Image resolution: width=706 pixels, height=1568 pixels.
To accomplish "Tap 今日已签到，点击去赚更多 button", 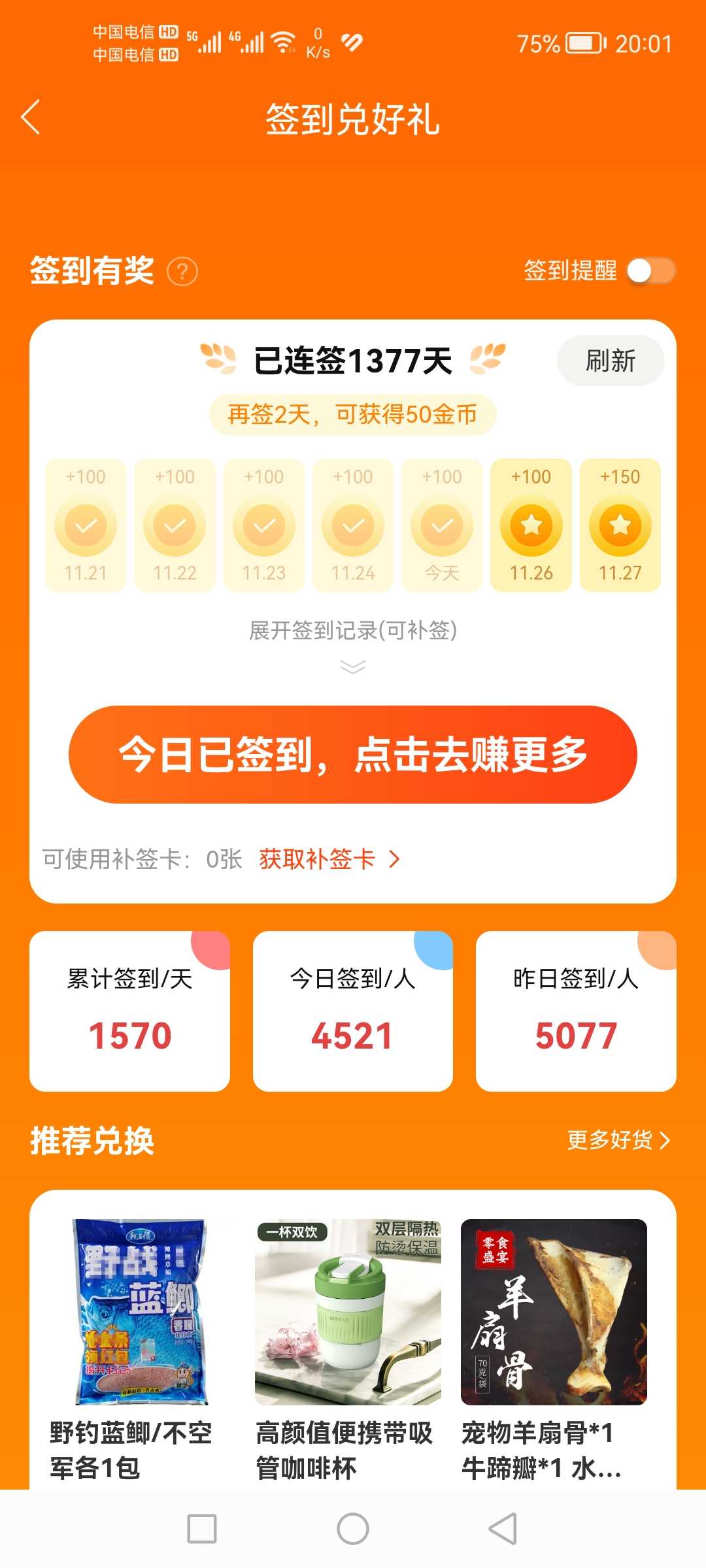I will pyautogui.click(x=353, y=755).
